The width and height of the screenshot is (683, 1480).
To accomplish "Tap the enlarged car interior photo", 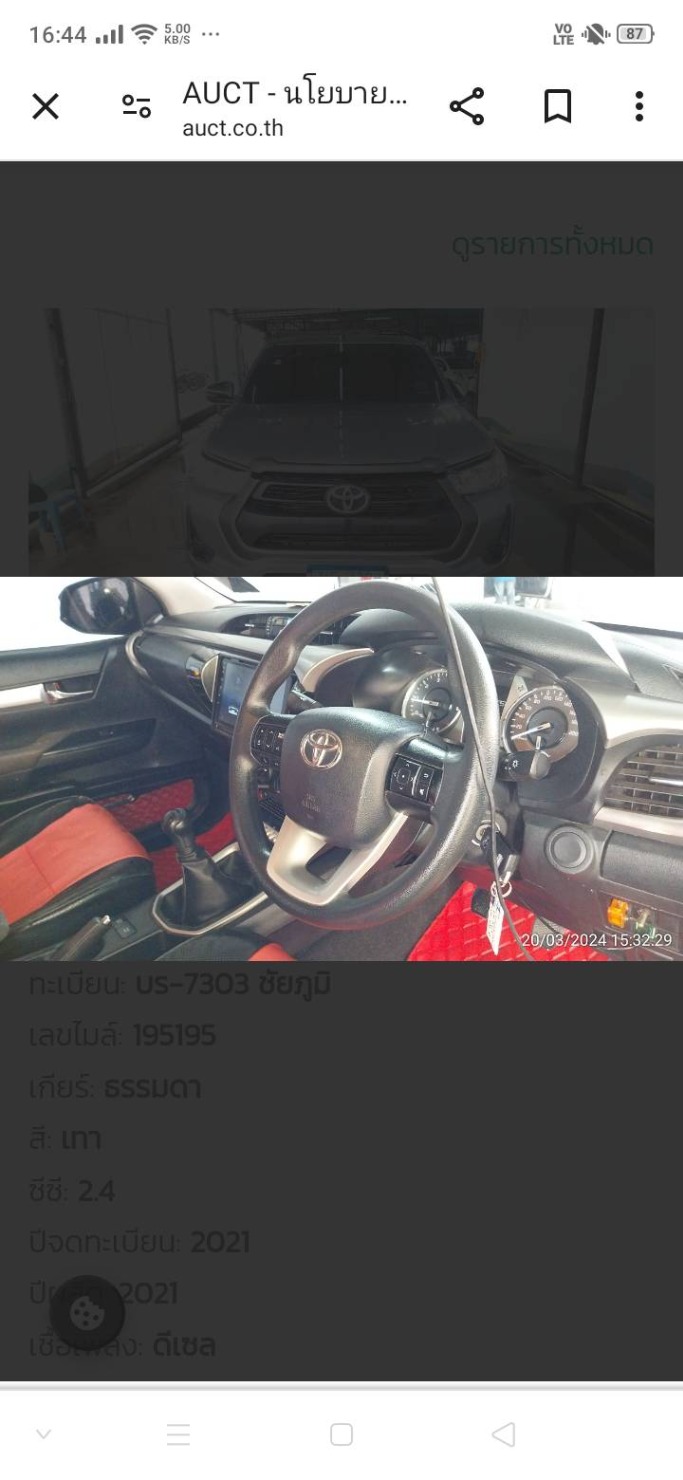I will tap(341, 768).
